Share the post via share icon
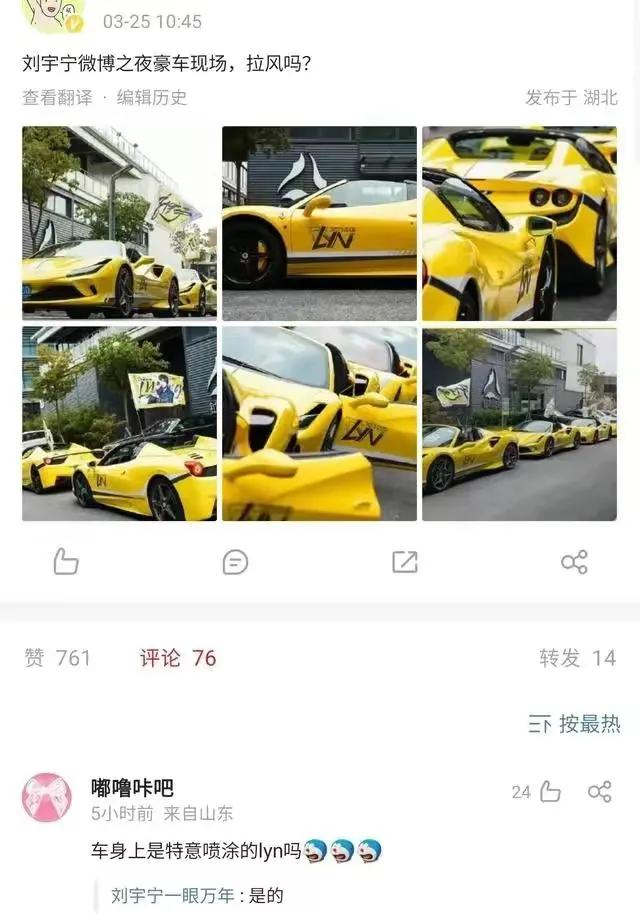Screen dimensions: 640x920 coord(574,562)
